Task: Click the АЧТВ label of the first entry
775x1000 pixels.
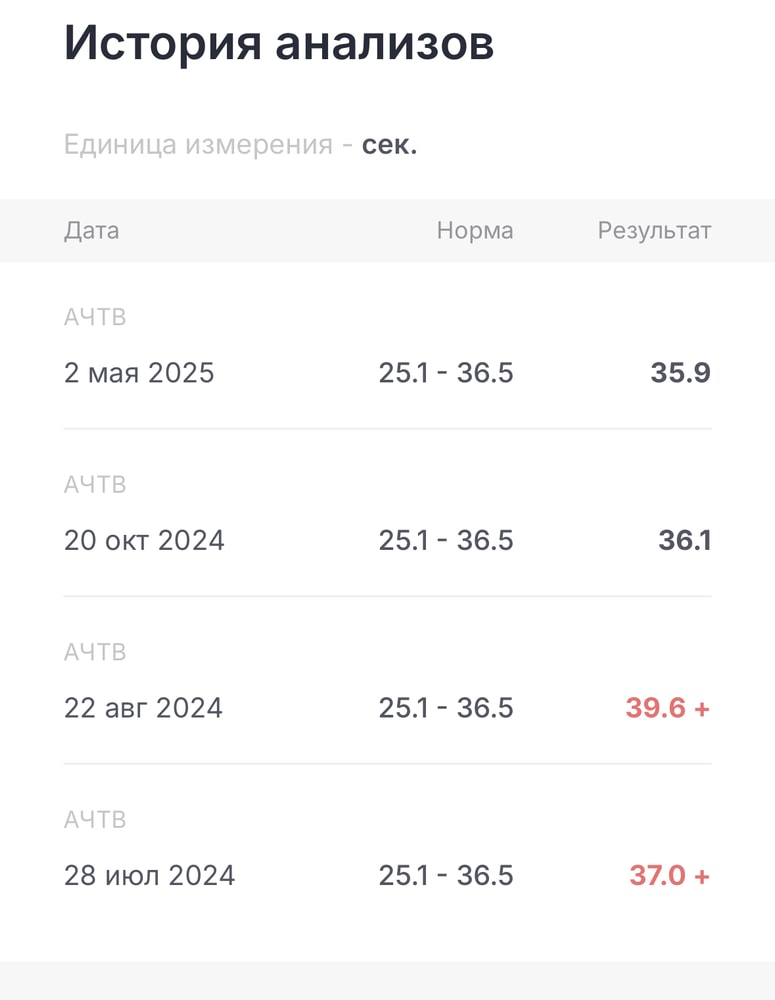Action: (95, 316)
